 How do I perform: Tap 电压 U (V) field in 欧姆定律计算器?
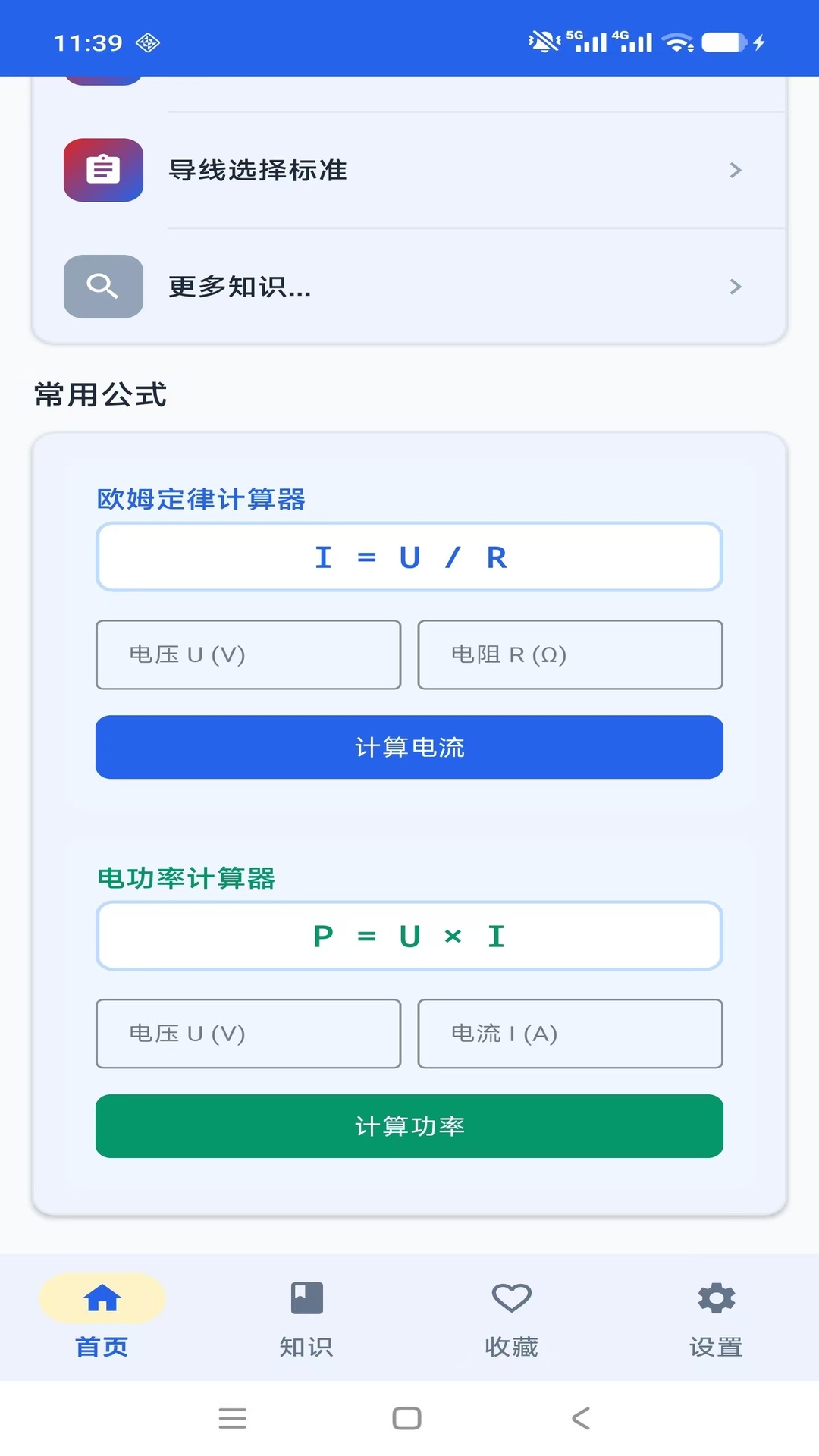pos(248,654)
